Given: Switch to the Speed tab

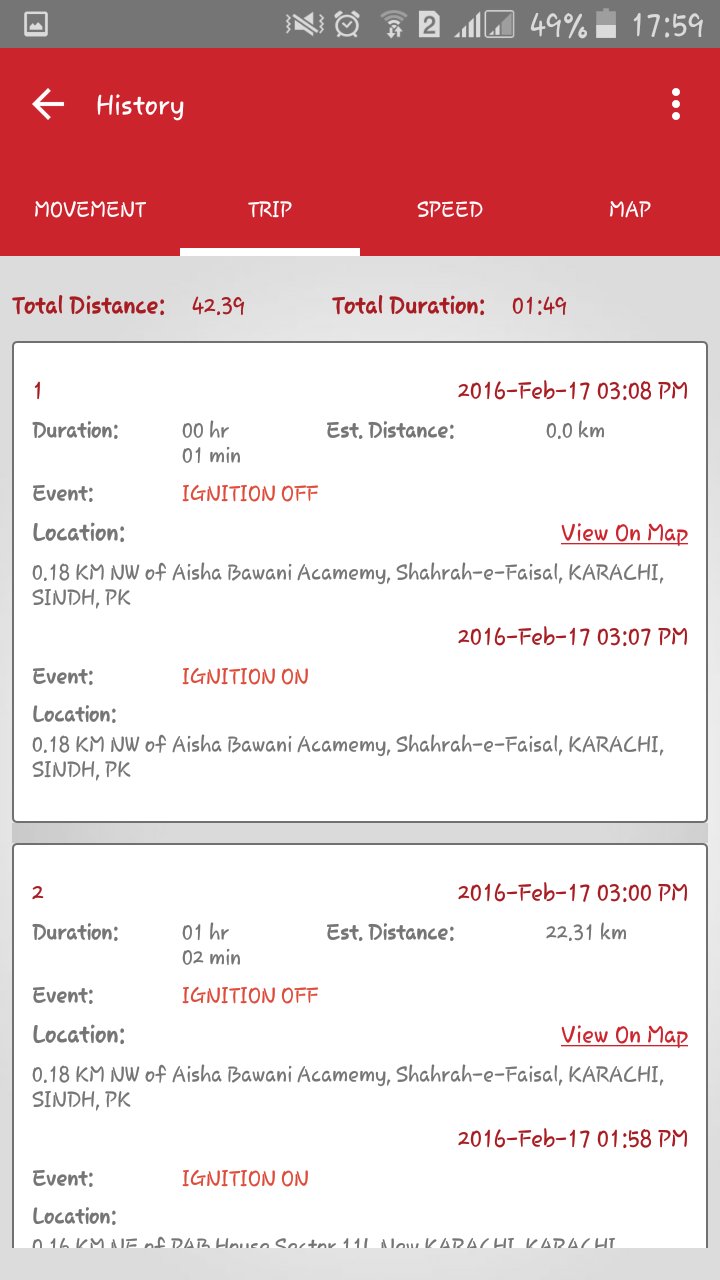Looking at the screenshot, I should [x=450, y=210].
